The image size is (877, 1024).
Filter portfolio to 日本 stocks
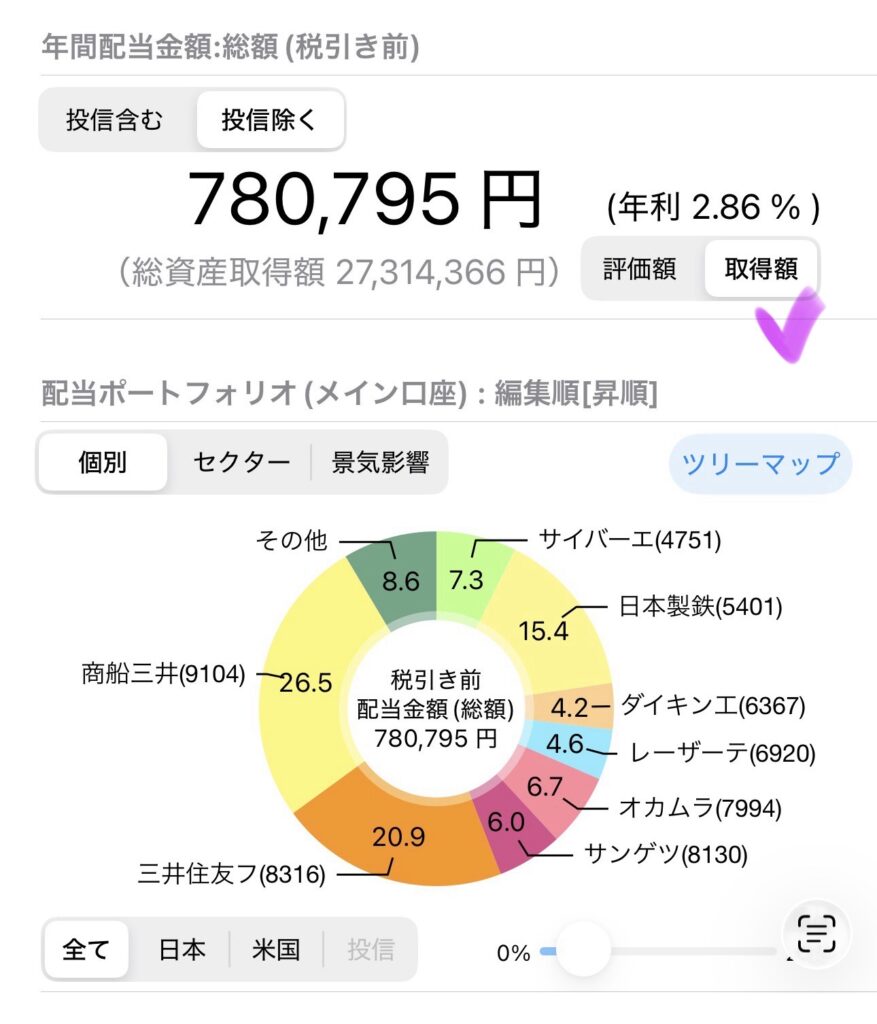click(x=181, y=951)
